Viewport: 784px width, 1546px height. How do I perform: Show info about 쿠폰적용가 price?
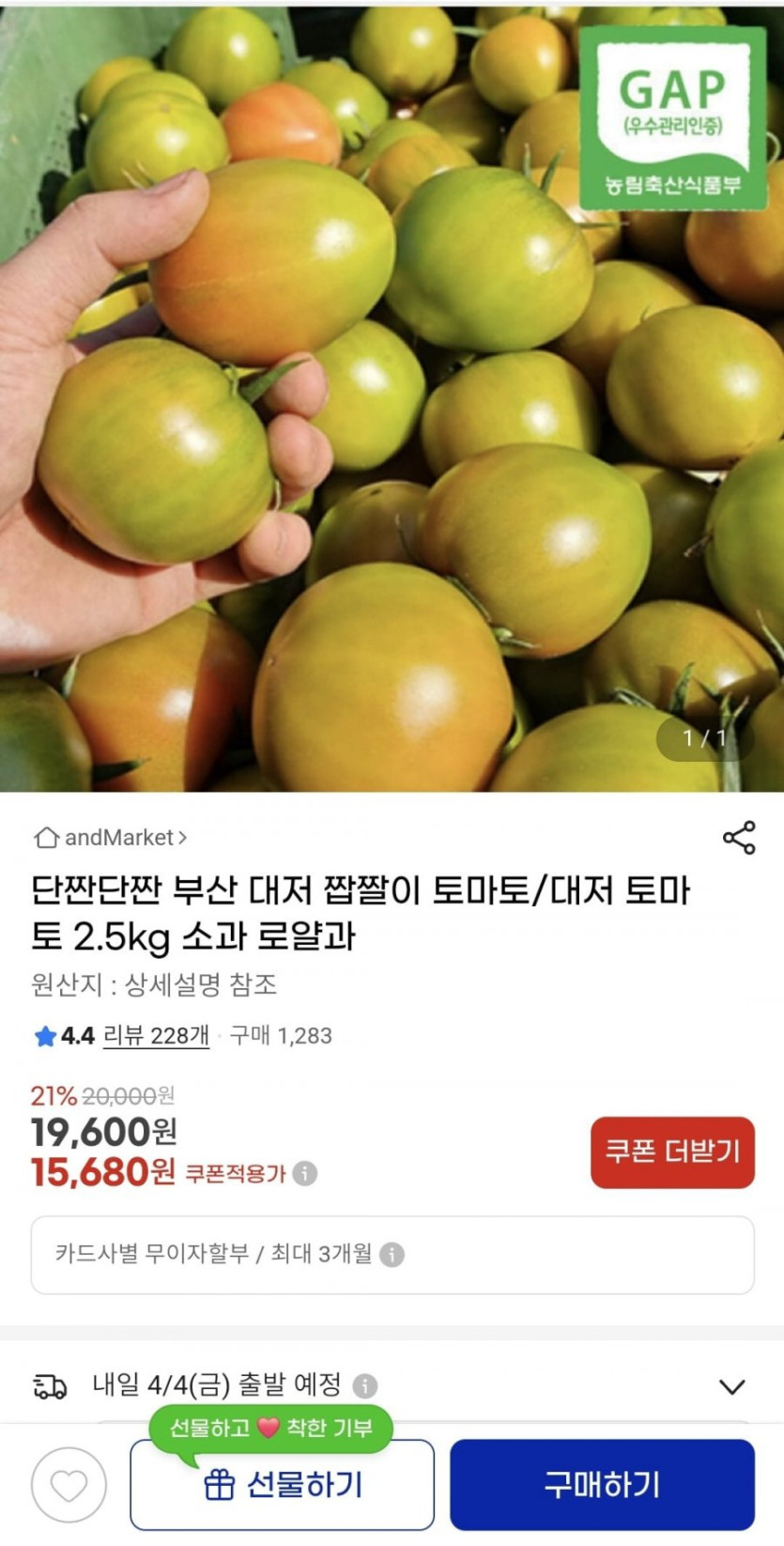tap(304, 1173)
